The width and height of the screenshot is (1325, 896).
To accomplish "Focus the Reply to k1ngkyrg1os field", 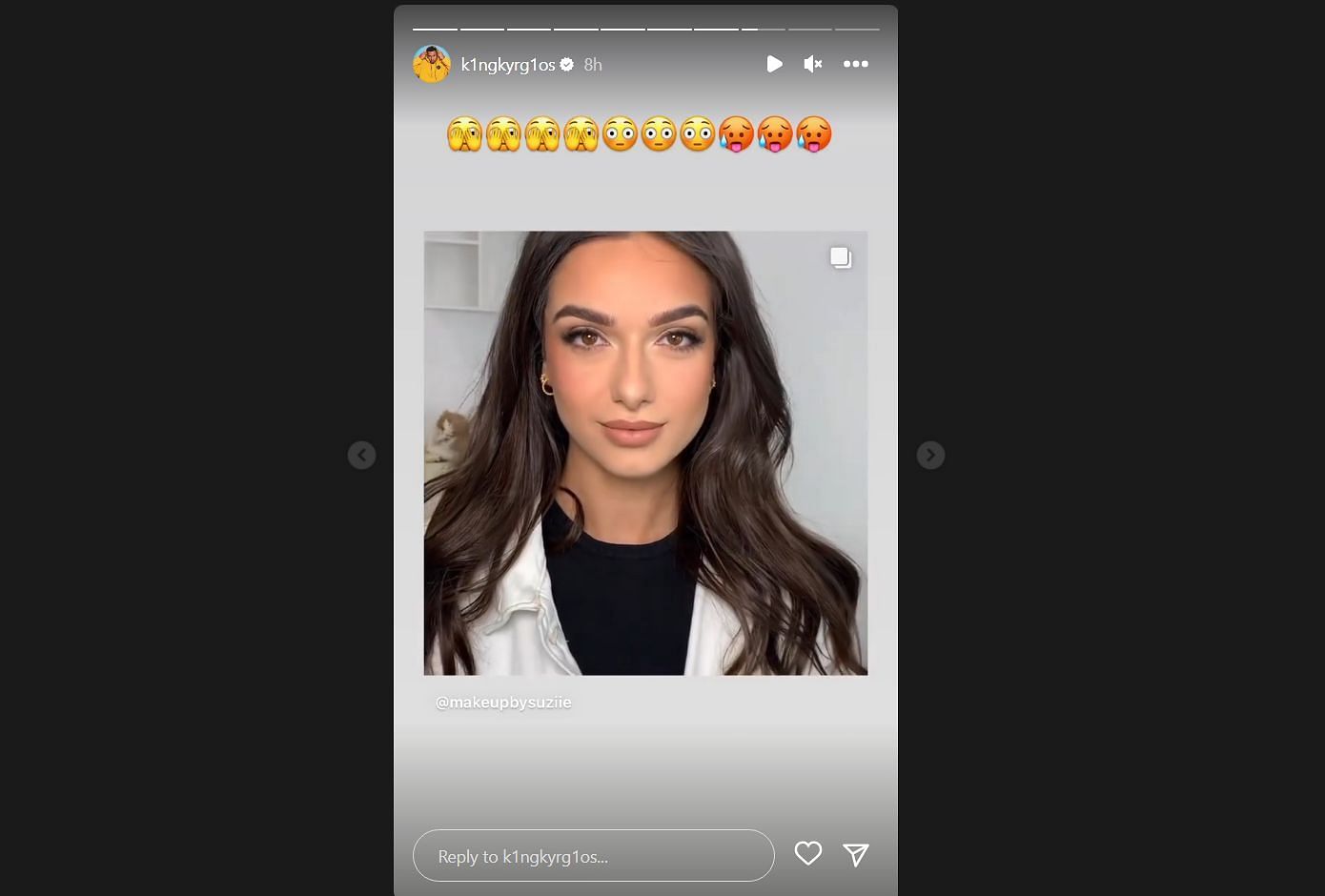I will coord(593,856).
